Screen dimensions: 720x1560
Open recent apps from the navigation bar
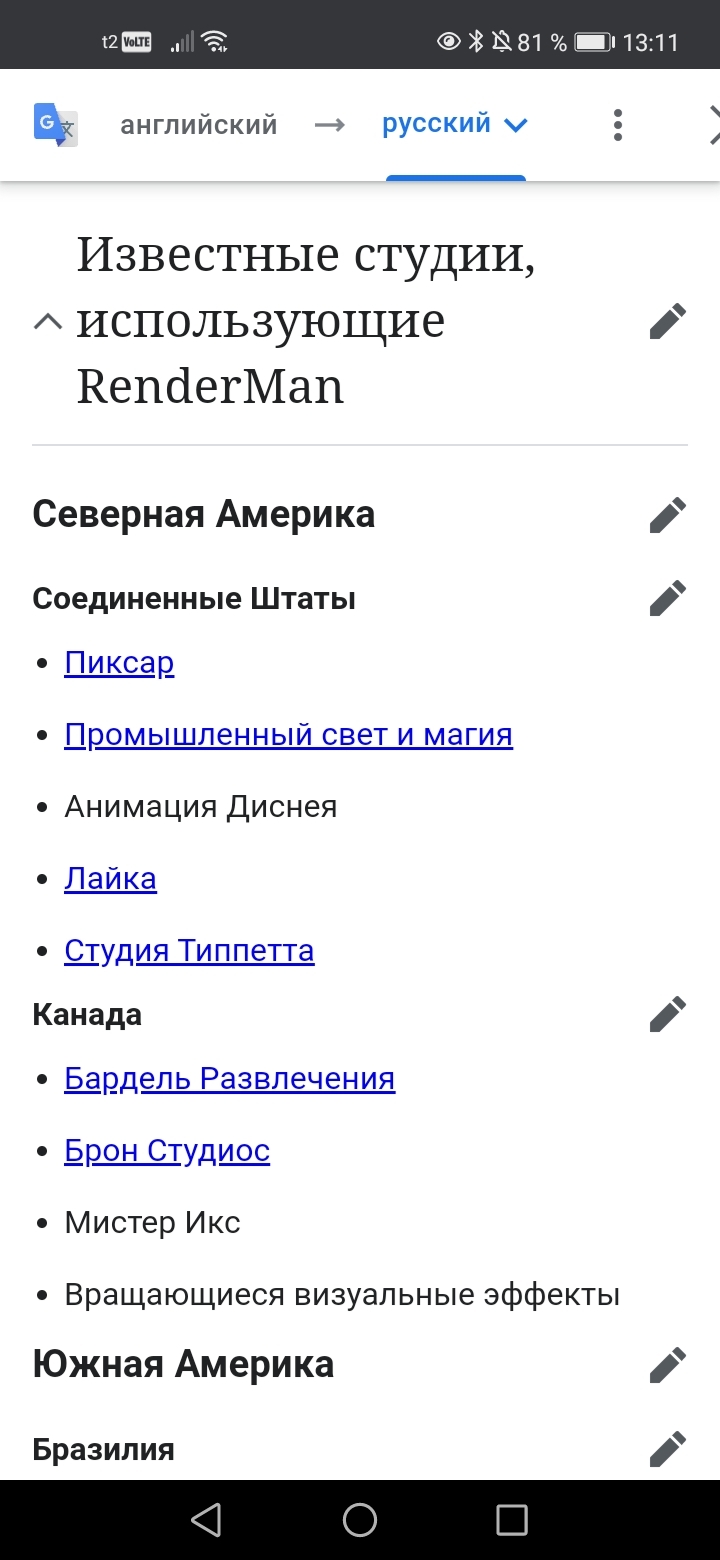pyautogui.click(x=512, y=1520)
